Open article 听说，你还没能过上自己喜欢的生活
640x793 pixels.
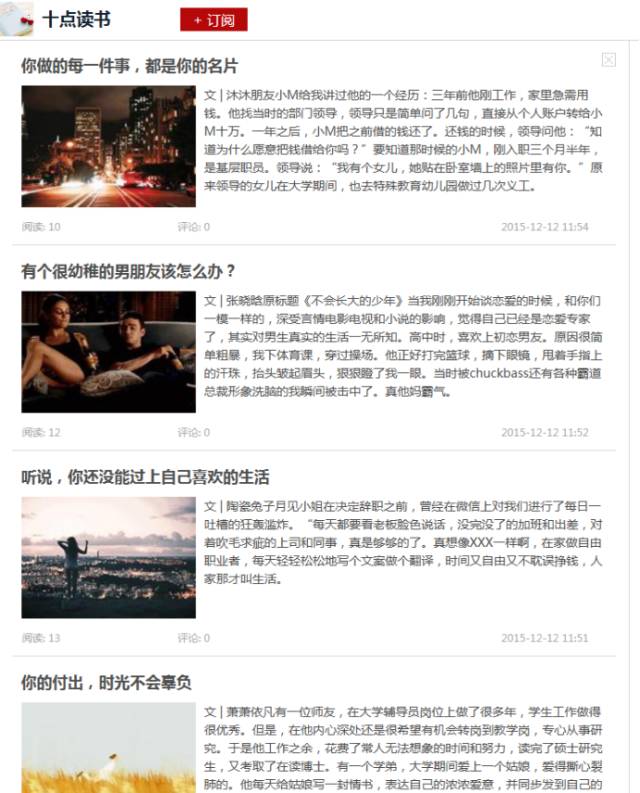point(145,477)
